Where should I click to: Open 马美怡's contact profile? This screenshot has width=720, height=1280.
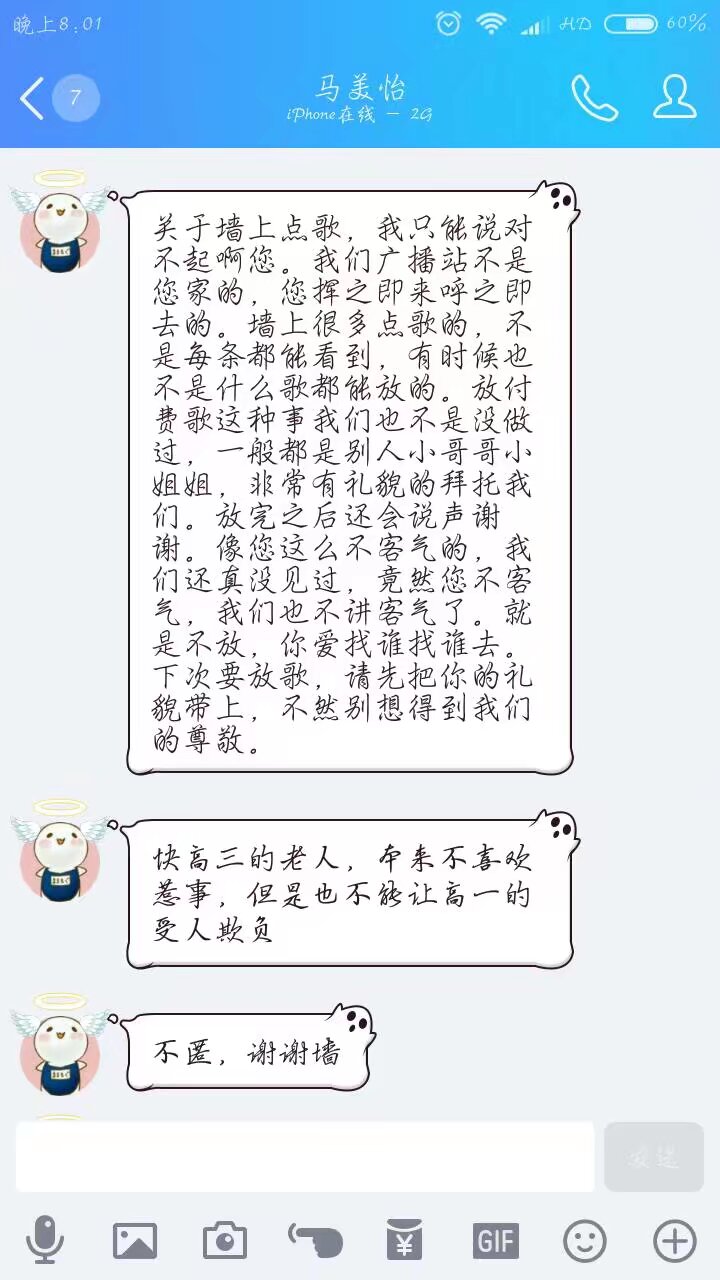(x=675, y=97)
